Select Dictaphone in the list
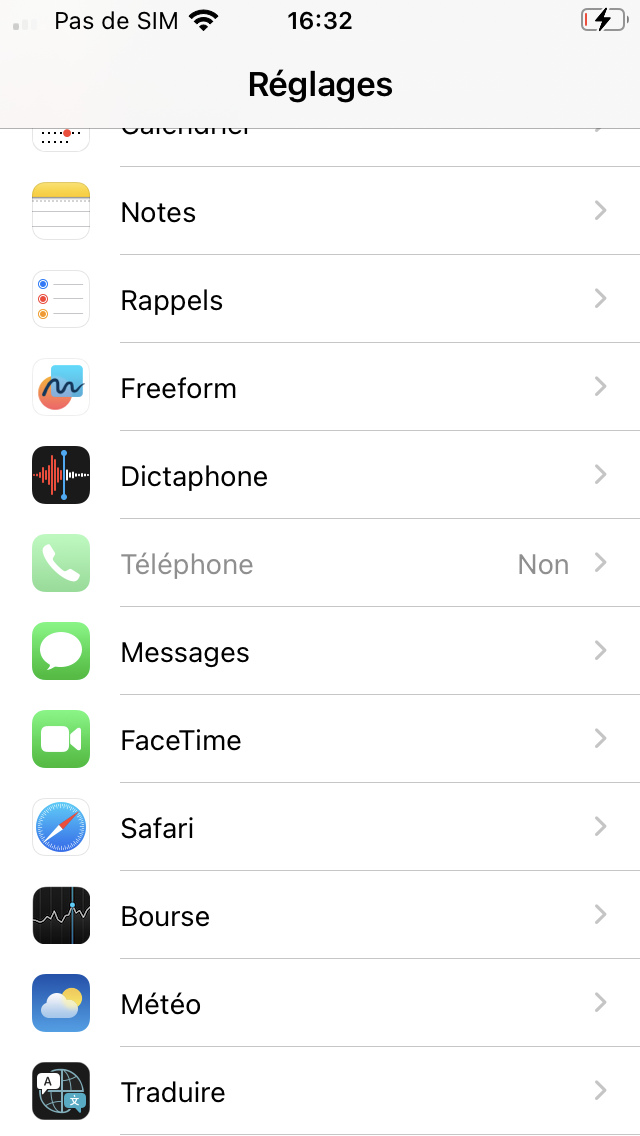Viewport: 640px width, 1136px height. [320, 476]
